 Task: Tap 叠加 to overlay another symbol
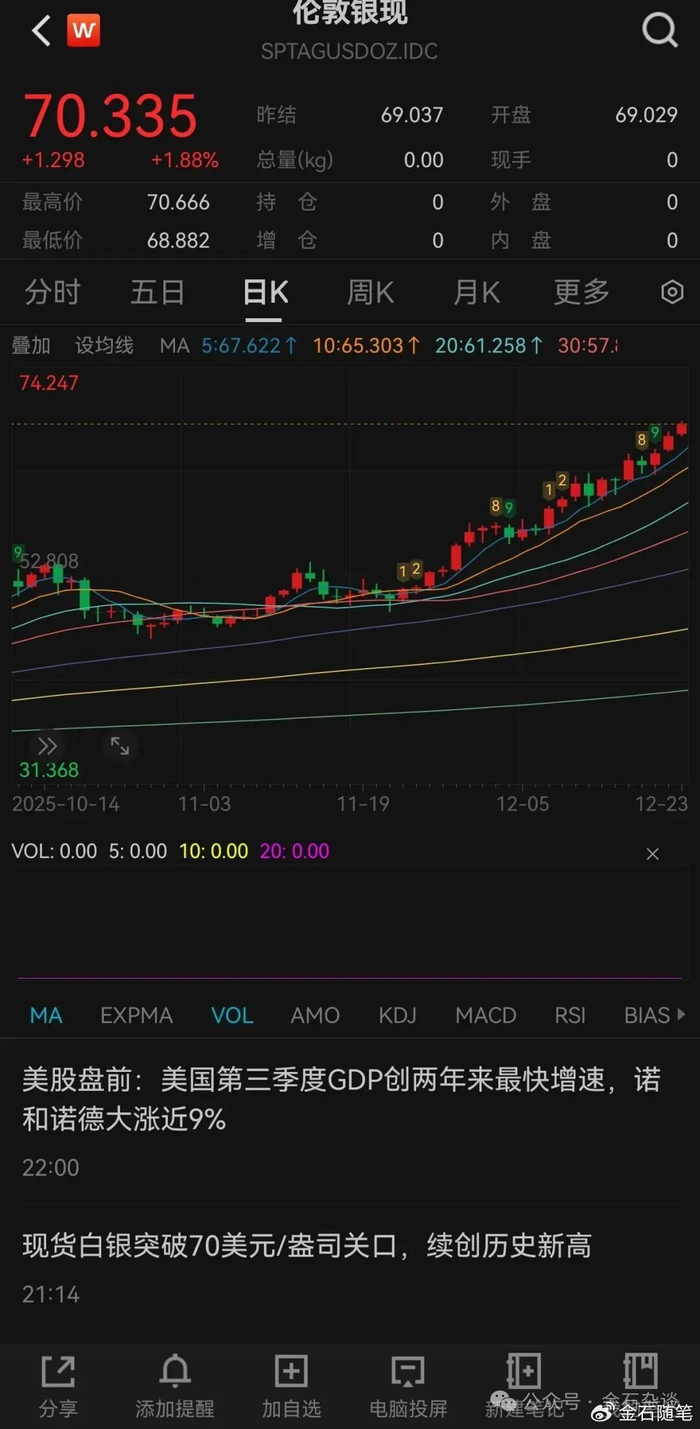[31, 346]
